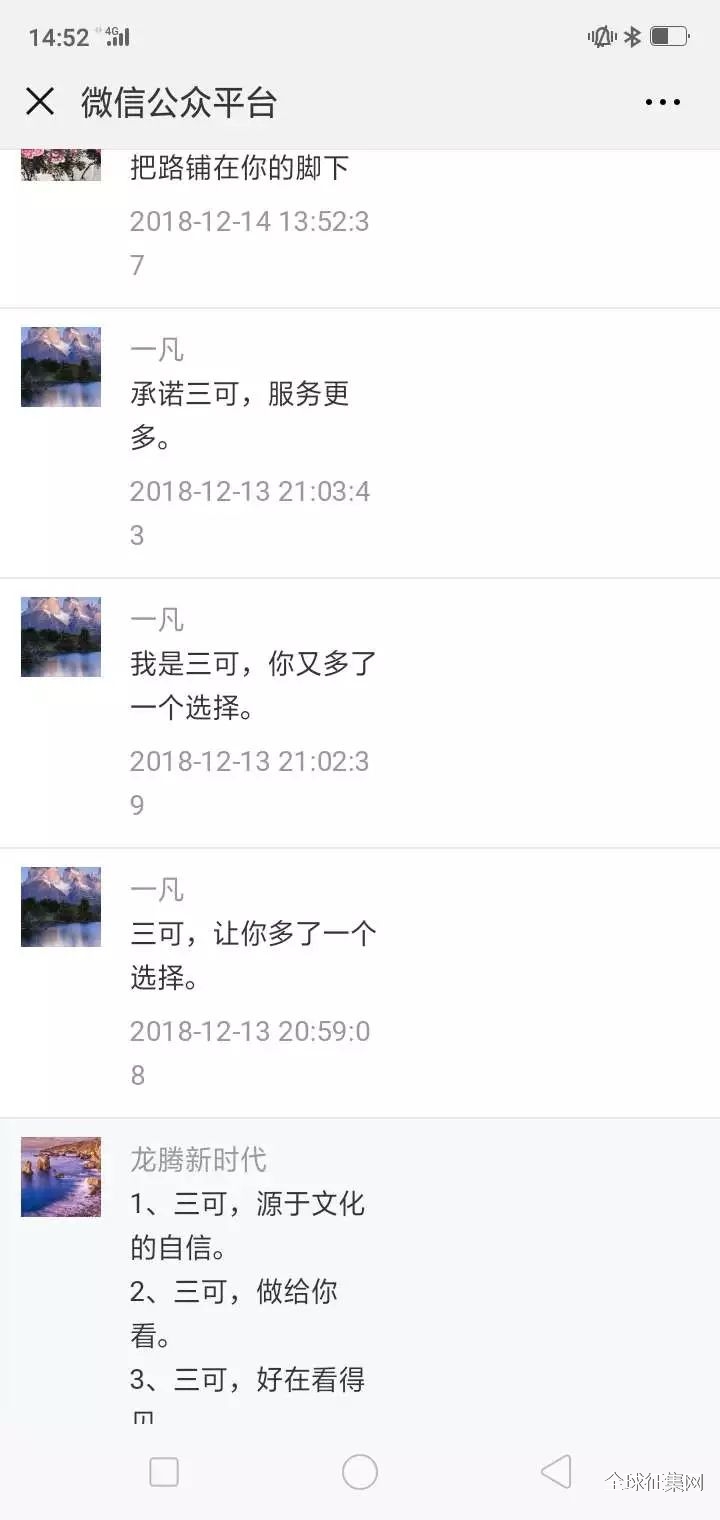Go to the system home screen
Viewport: 720px width, 1520px height.
pos(360,1472)
